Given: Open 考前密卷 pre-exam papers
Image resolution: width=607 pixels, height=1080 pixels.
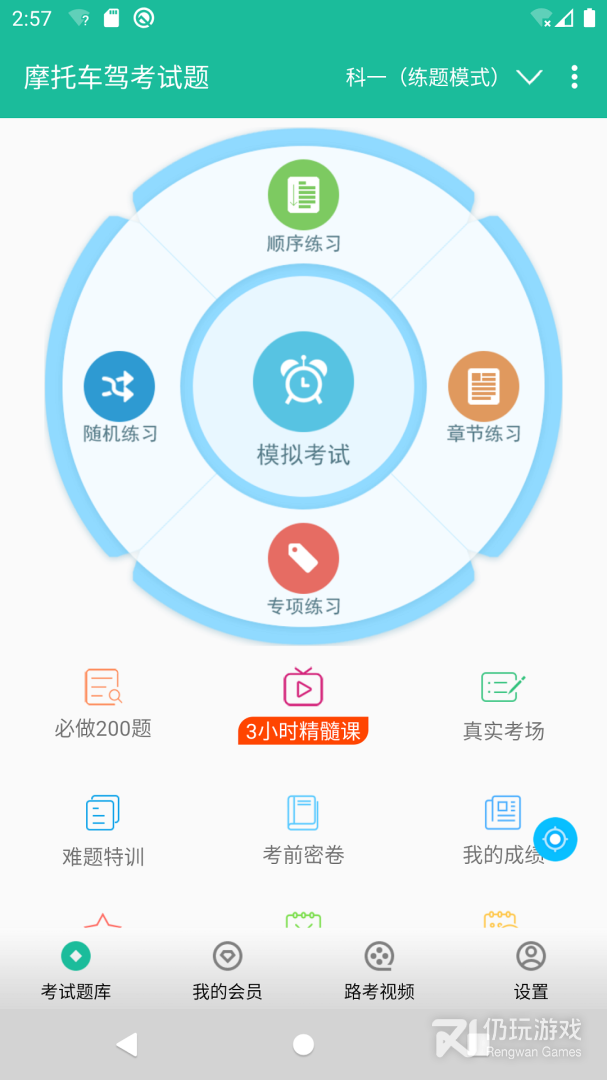Looking at the screenshot, I should (x=303, y=830).
